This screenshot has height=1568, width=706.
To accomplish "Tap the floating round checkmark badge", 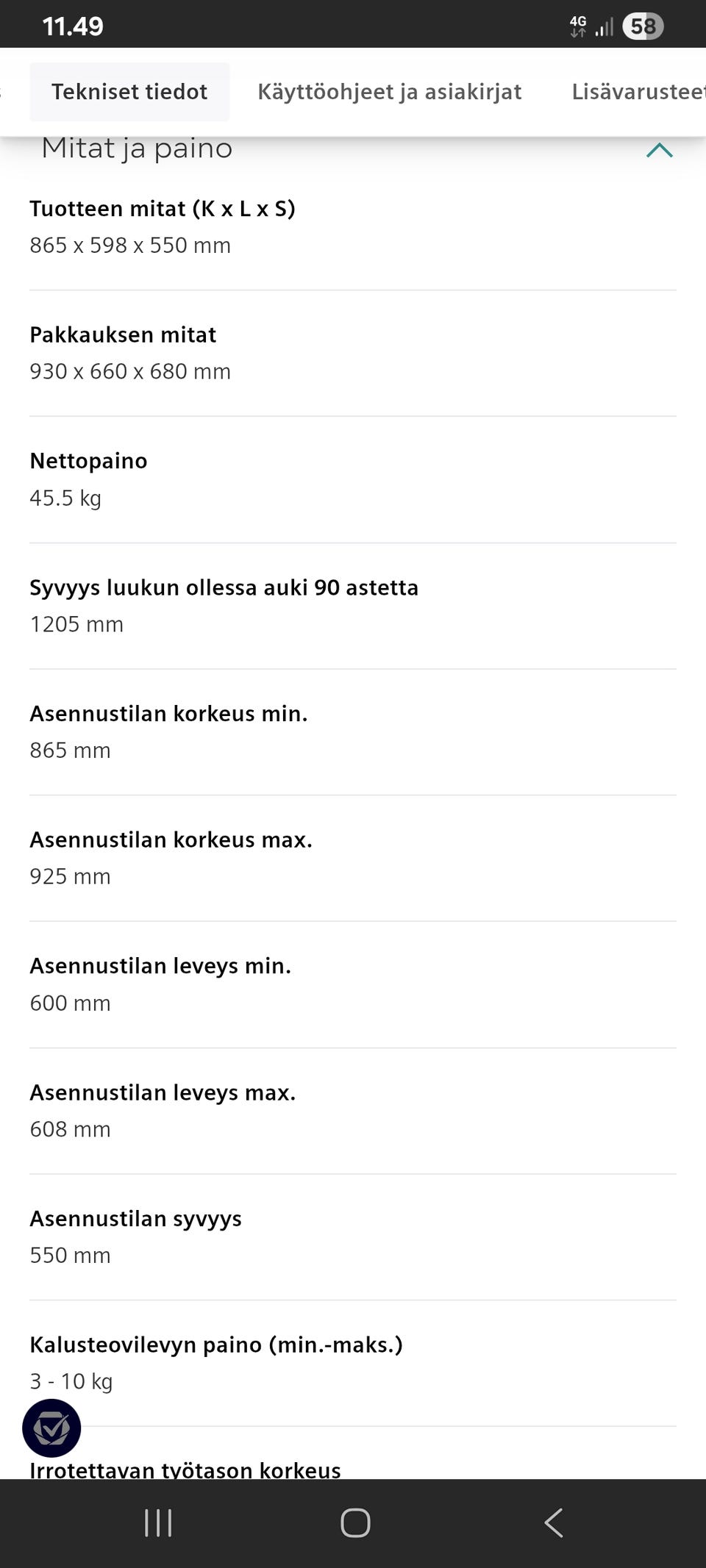I will [x=51, y=1428].
